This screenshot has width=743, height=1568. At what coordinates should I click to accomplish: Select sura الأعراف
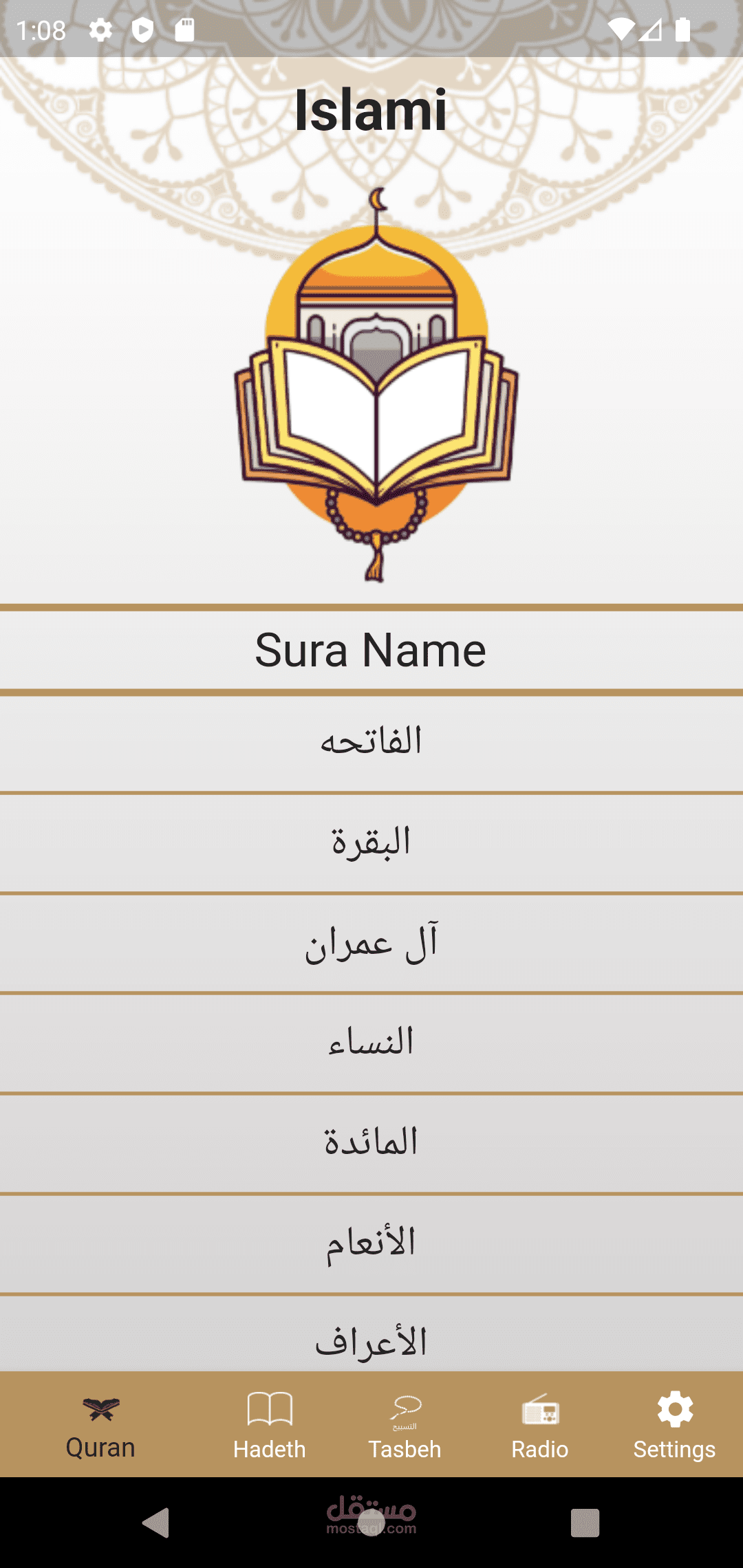pos(371,1334)
